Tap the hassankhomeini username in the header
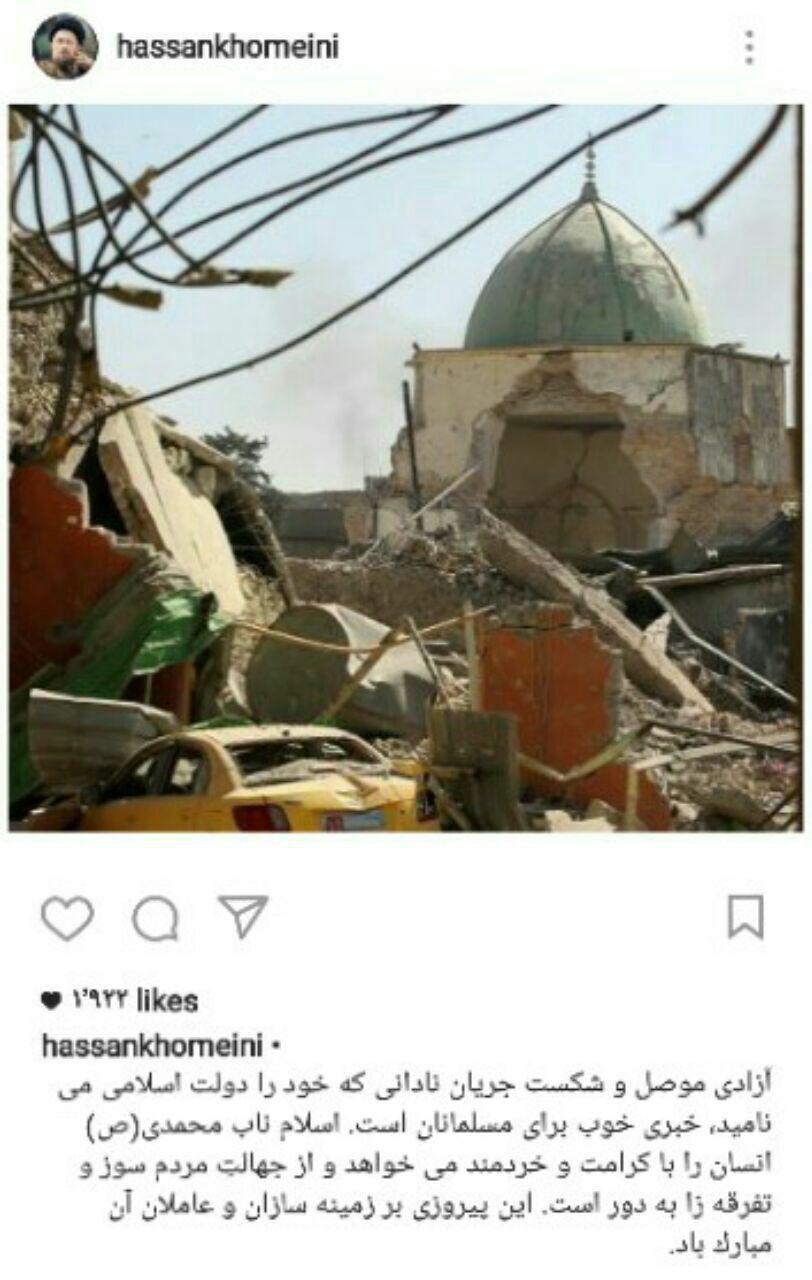The image size is (812, 1280). point(227,47)
